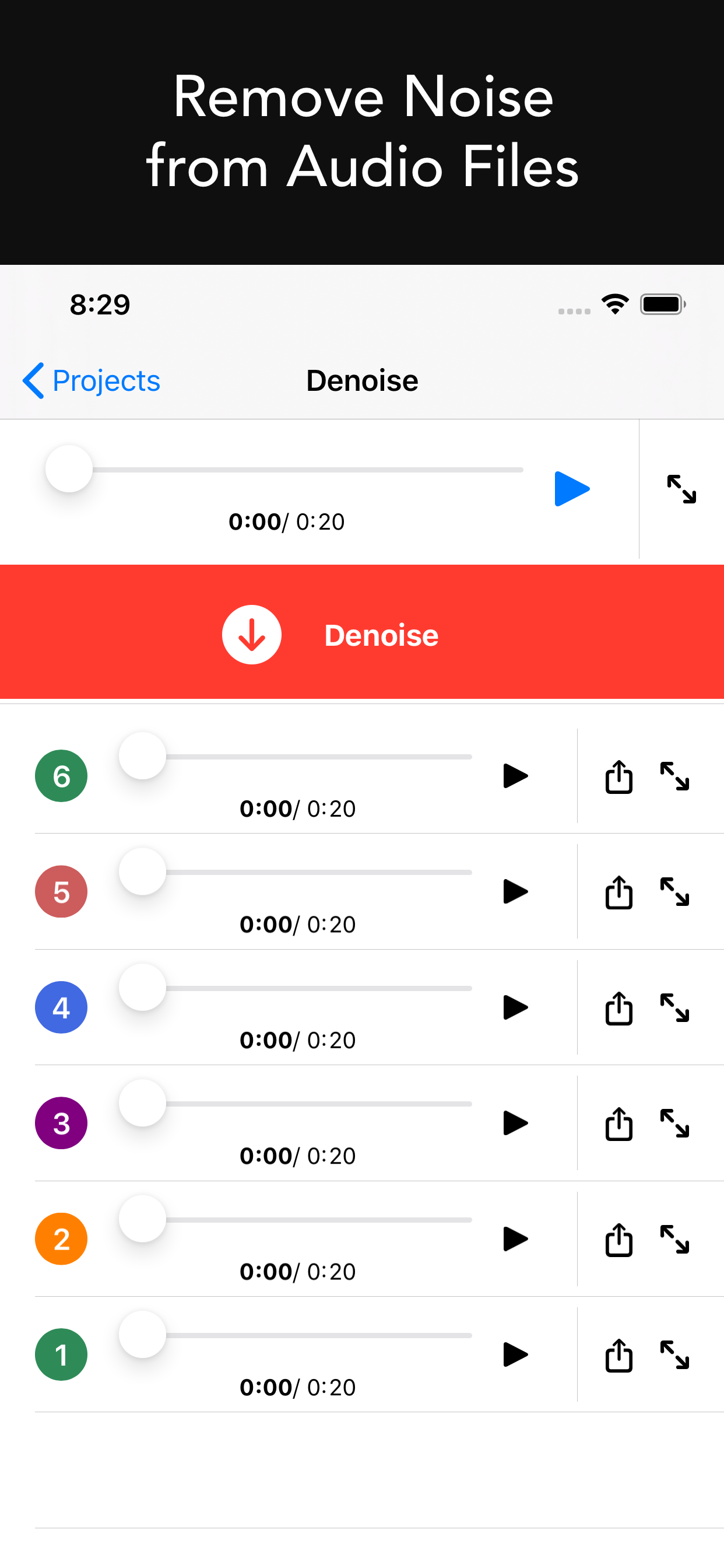The height and width of the screenshot is (1568, 724).
Task: Share track 1 using the export icon
Action: [618, 1355]
